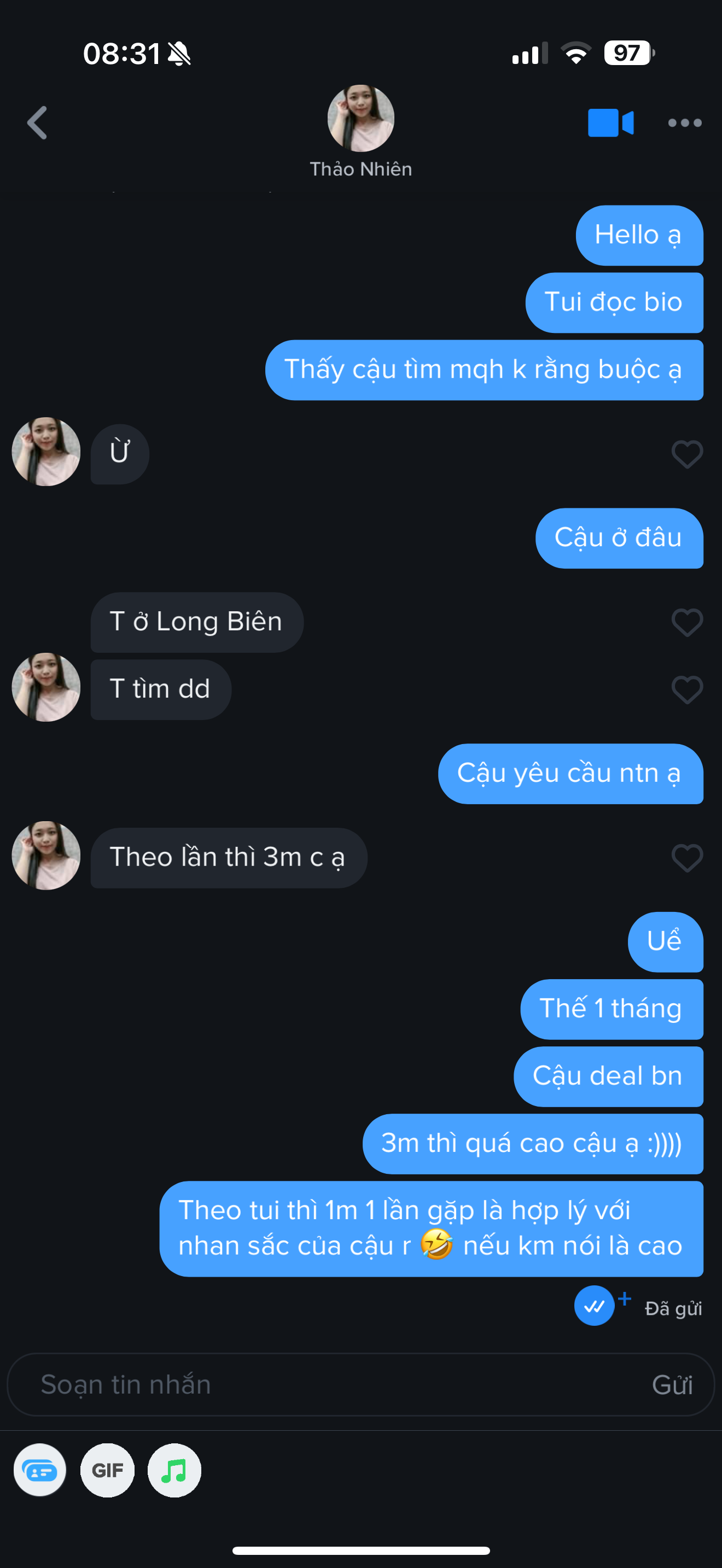Go back to the matches list
This screenshot has width=722, height=1568.
(x=38, y=123)
